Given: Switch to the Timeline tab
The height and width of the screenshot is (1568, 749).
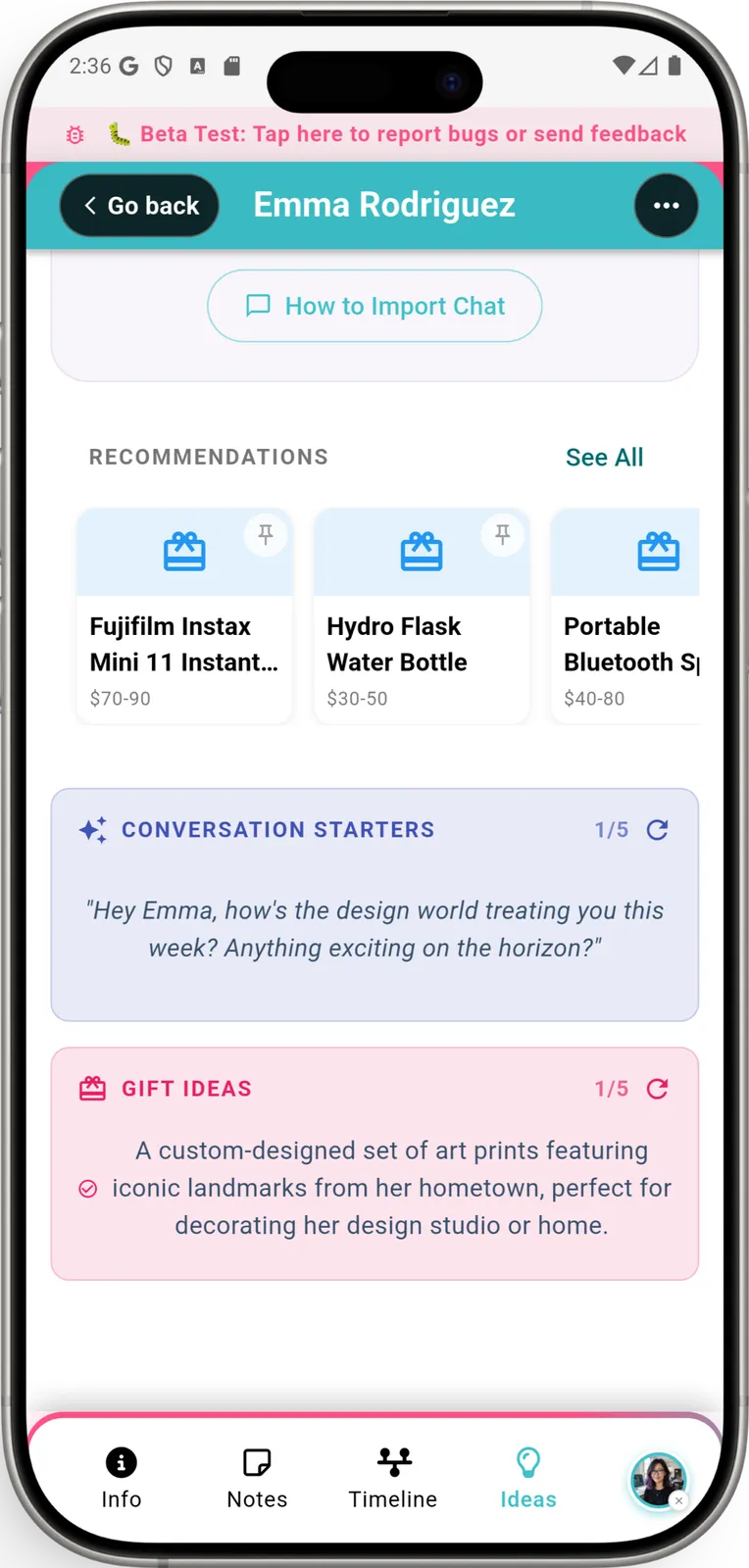Looking at the screenshot, I should click(x=393, y=1478).
